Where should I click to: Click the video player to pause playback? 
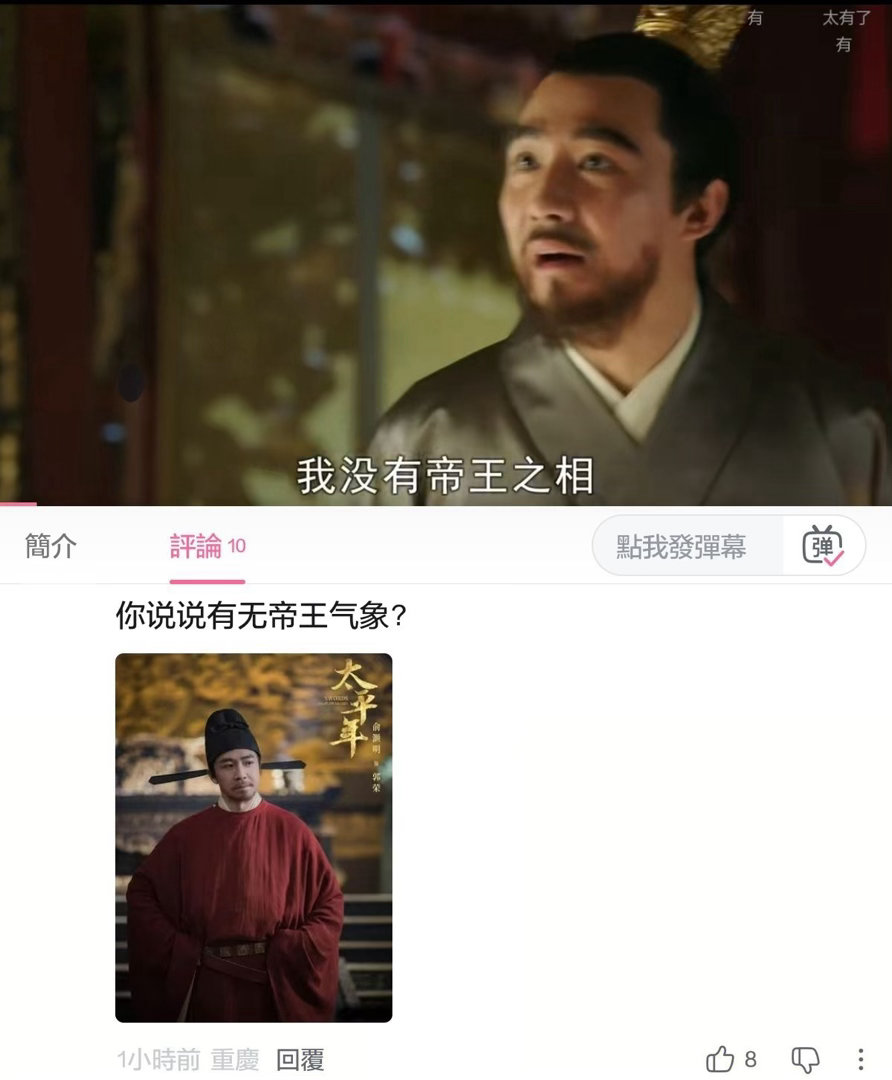coord(446,250)
